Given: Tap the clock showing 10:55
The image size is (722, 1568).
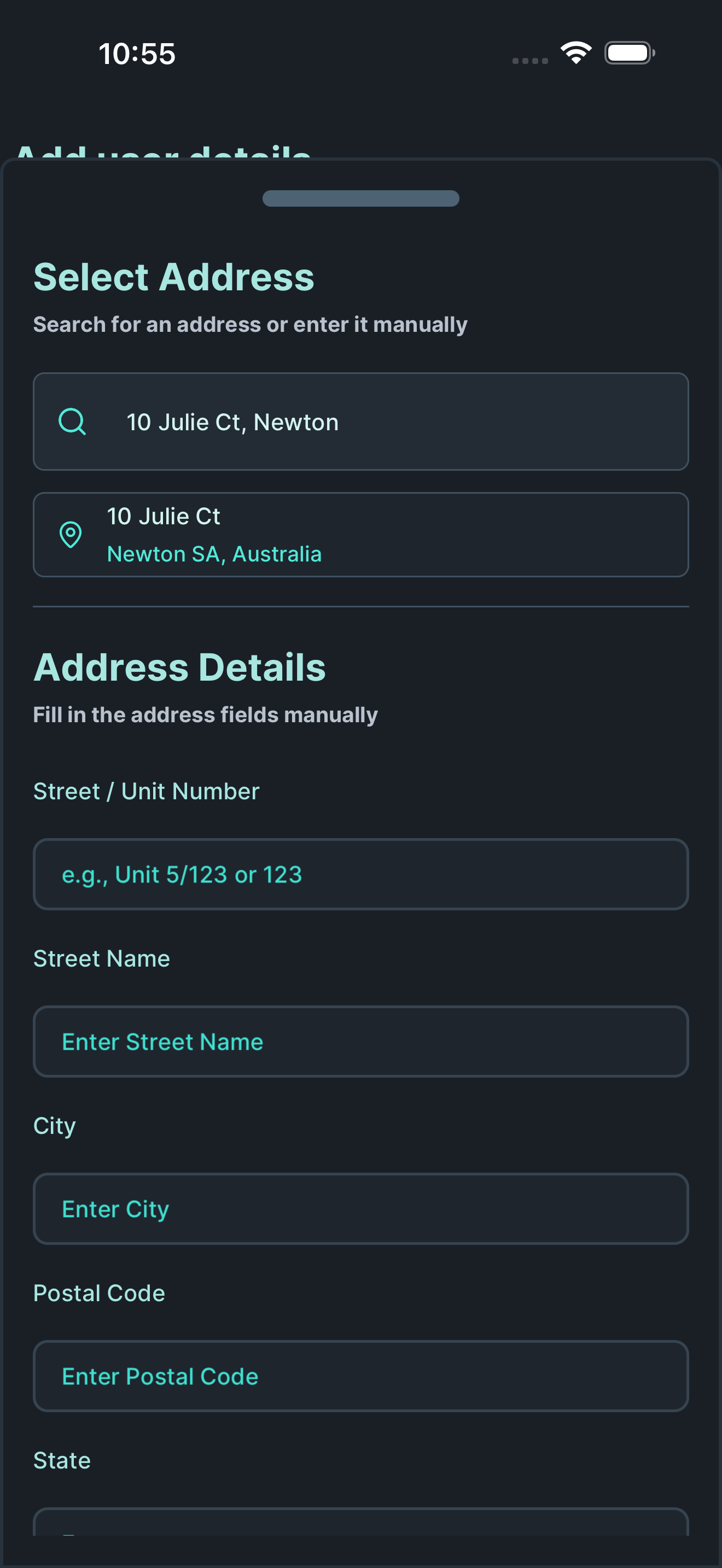Looking at the screenshot, I should click(x=138, y=54).
